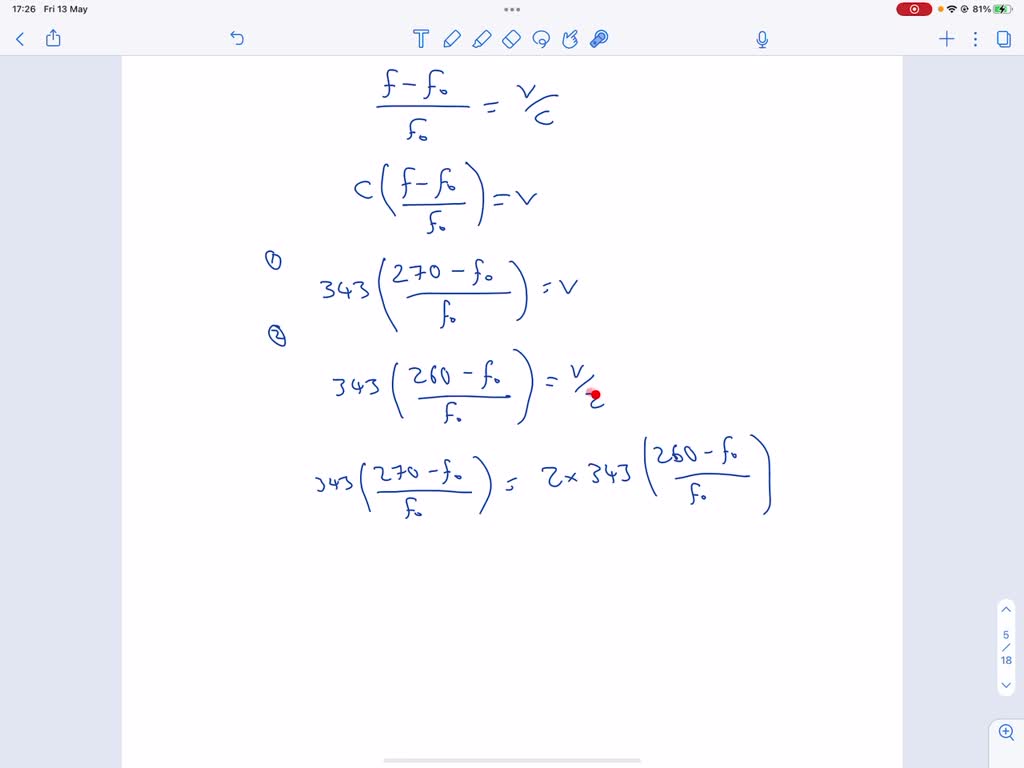1024x768 pixels.
Task: Select the hand gesture tool
Action: [571, 39]
